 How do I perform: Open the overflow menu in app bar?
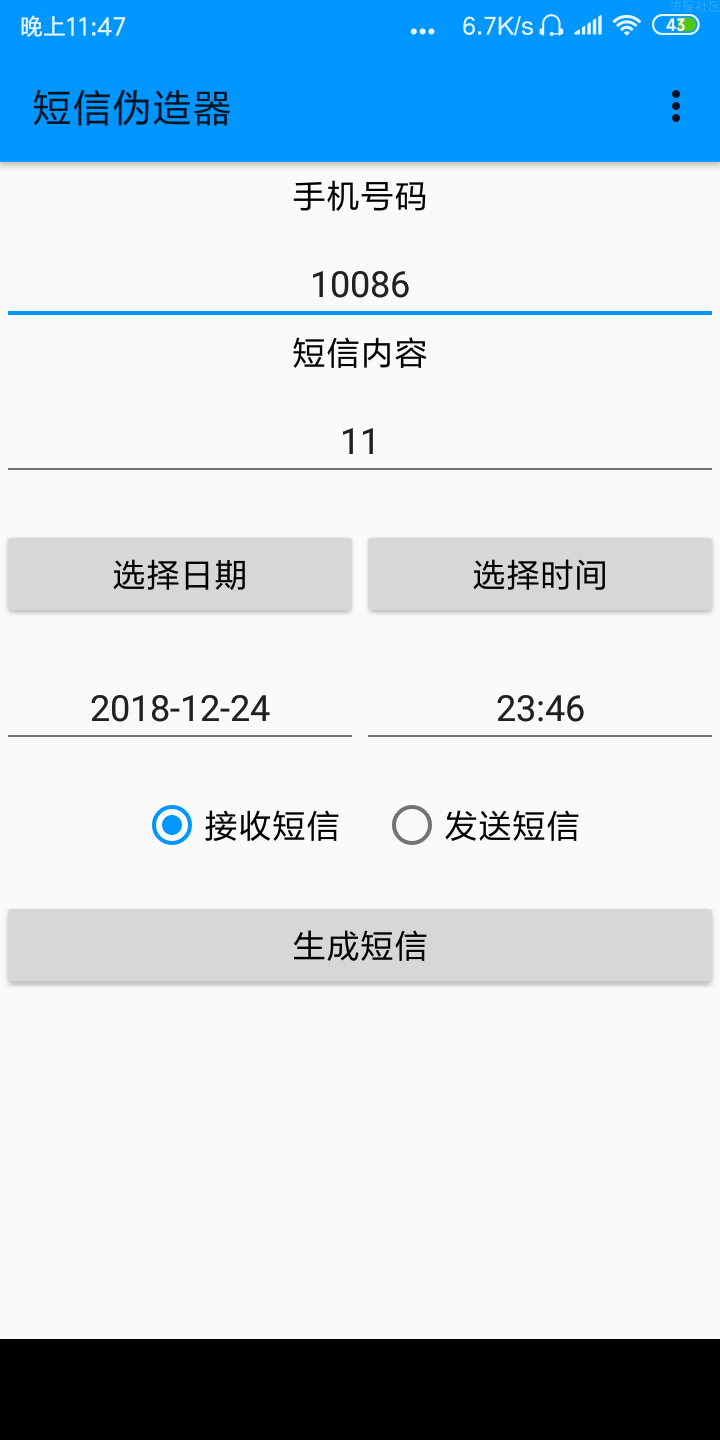[676, 106]
